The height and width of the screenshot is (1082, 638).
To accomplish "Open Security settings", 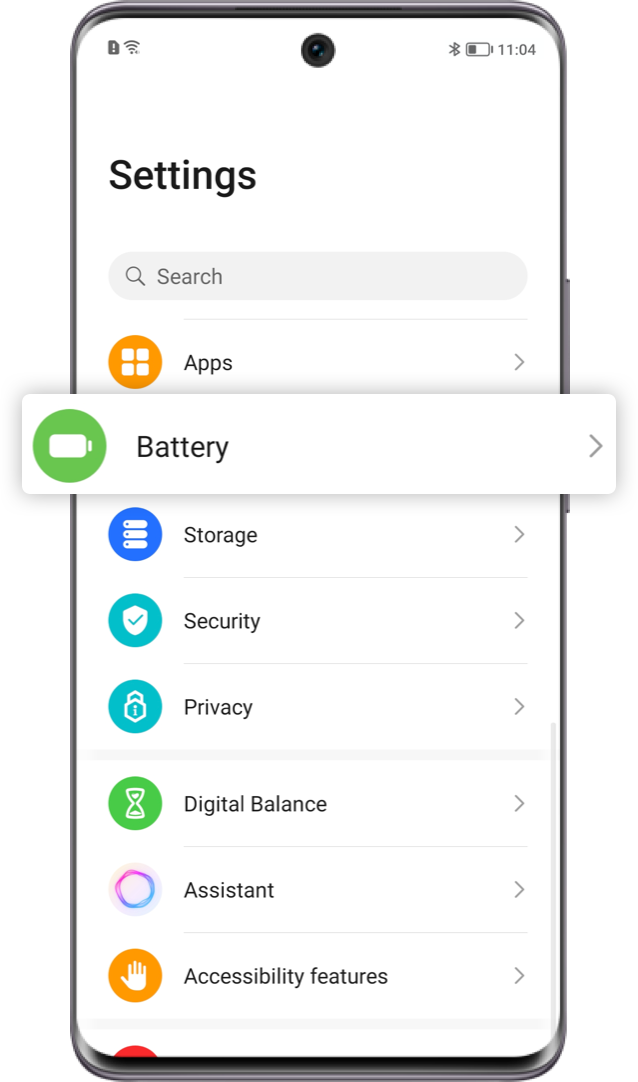I will 318,621.
